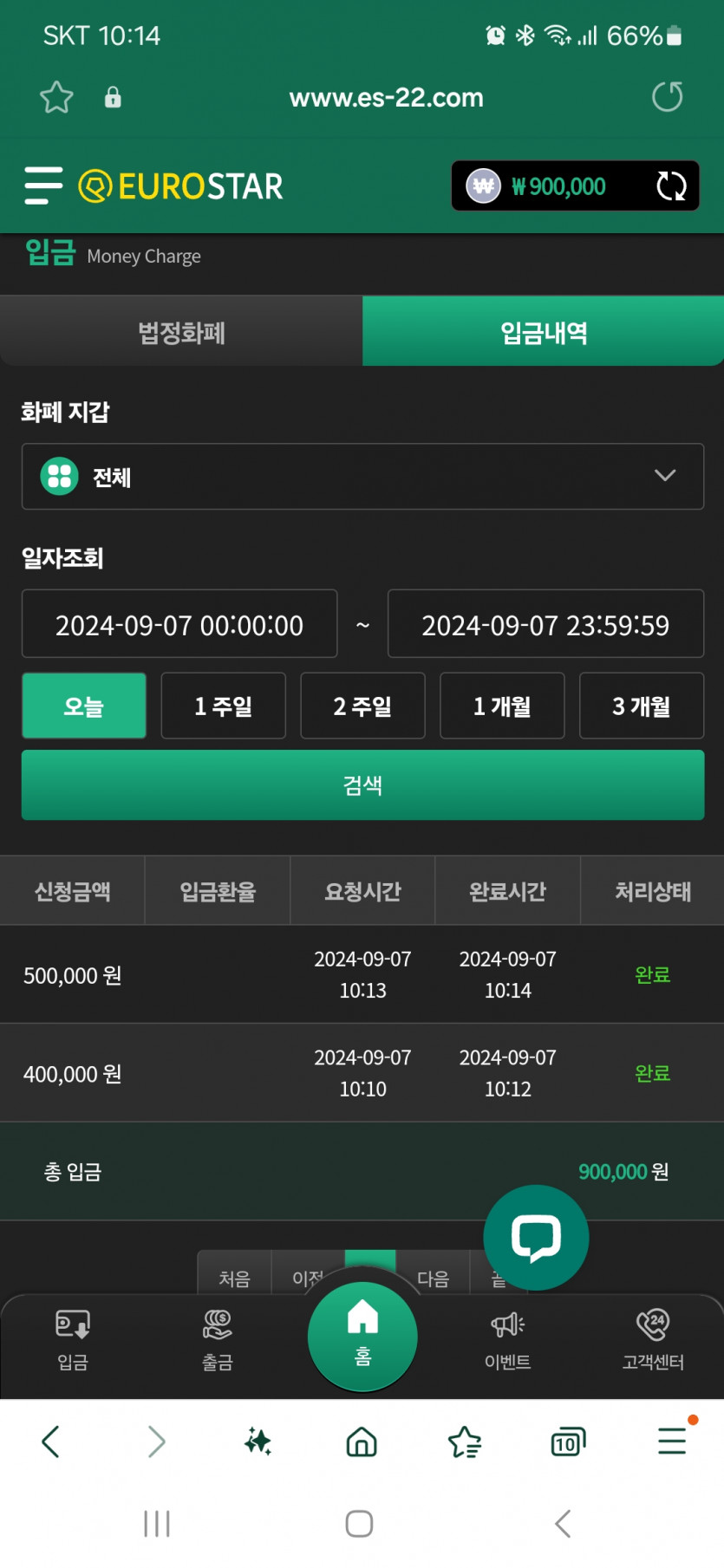Switch to the 법정화폐 tab
724x1568 pixels.
[181, 332]
